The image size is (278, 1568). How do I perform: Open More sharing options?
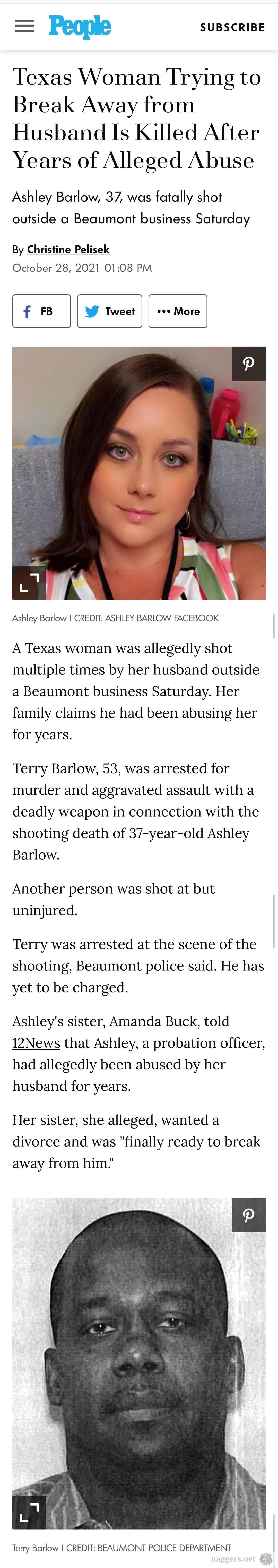point(178,311)
